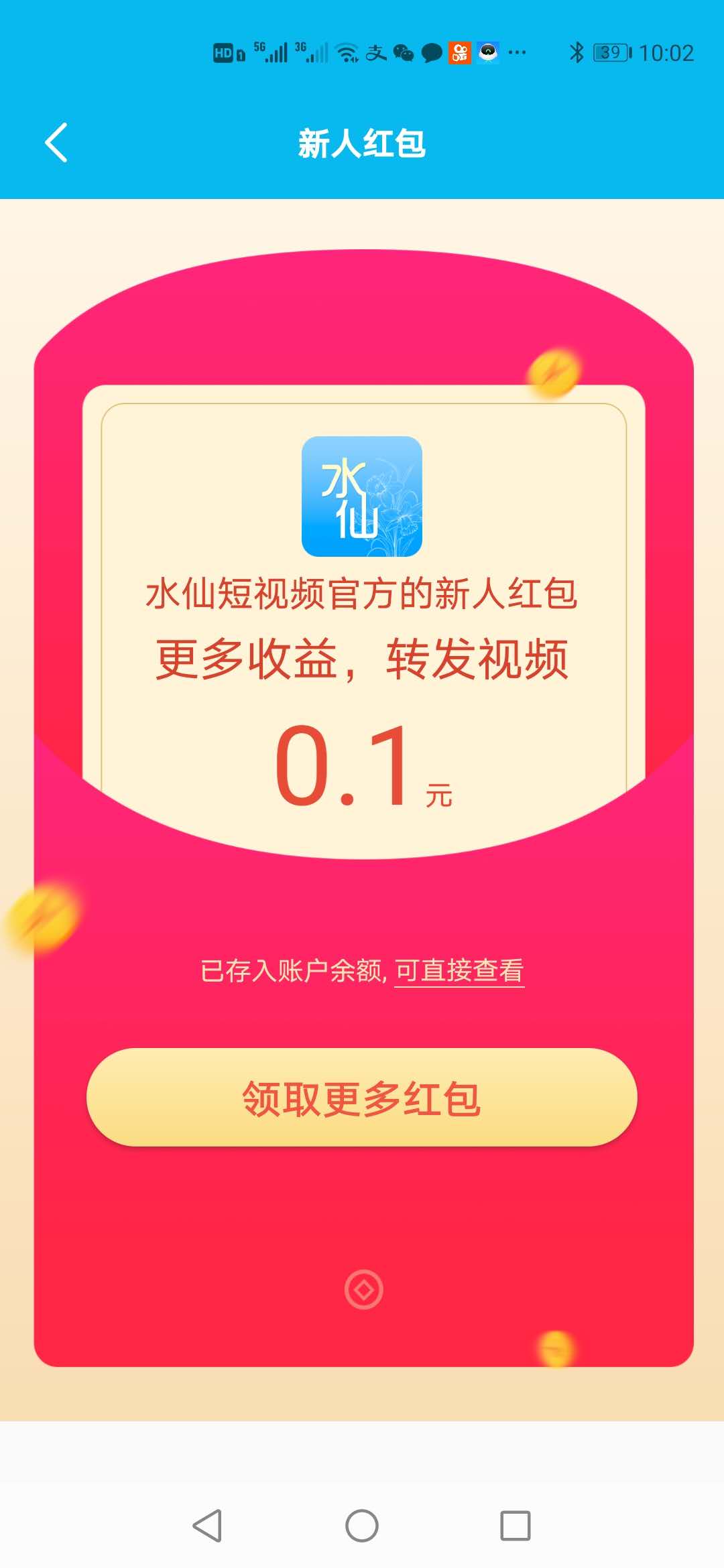Go back from the 新人红包 page
Viewport: 724px width, 1568px height.
(x=56, y=143)
